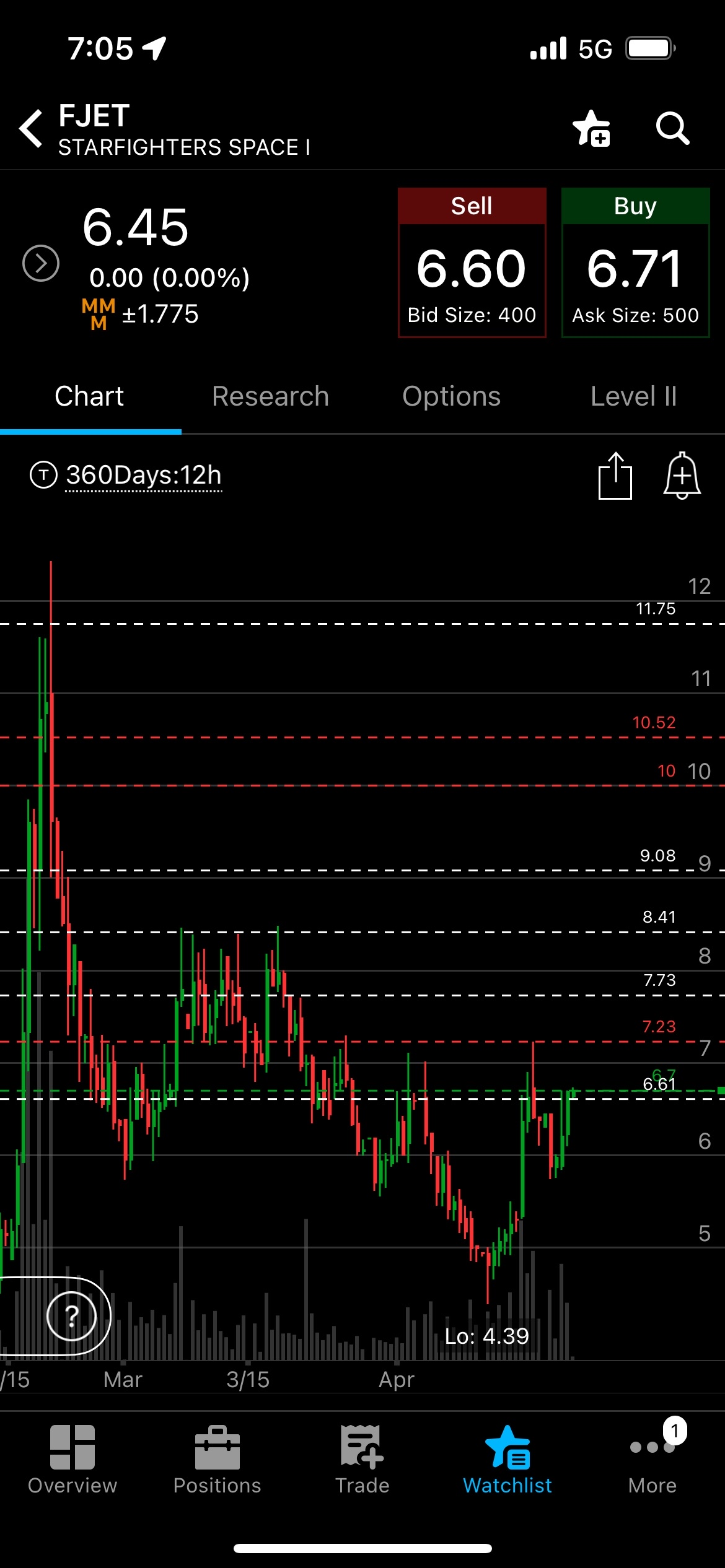Switch to the Research tab
The height and width of the screenshot is (1568, 725).
click(270, 396)
